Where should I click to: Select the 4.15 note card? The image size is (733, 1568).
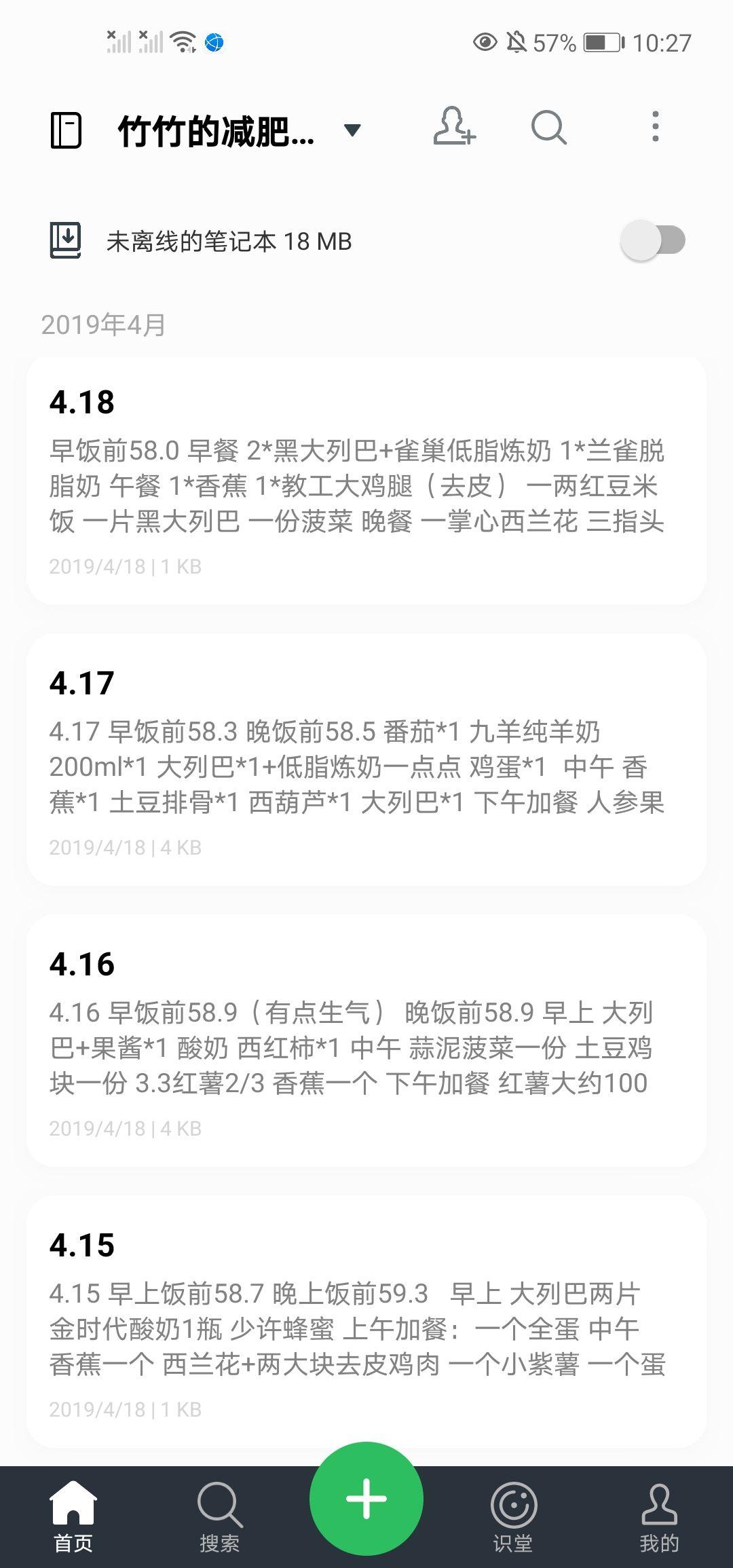[x=366, y=1322]
